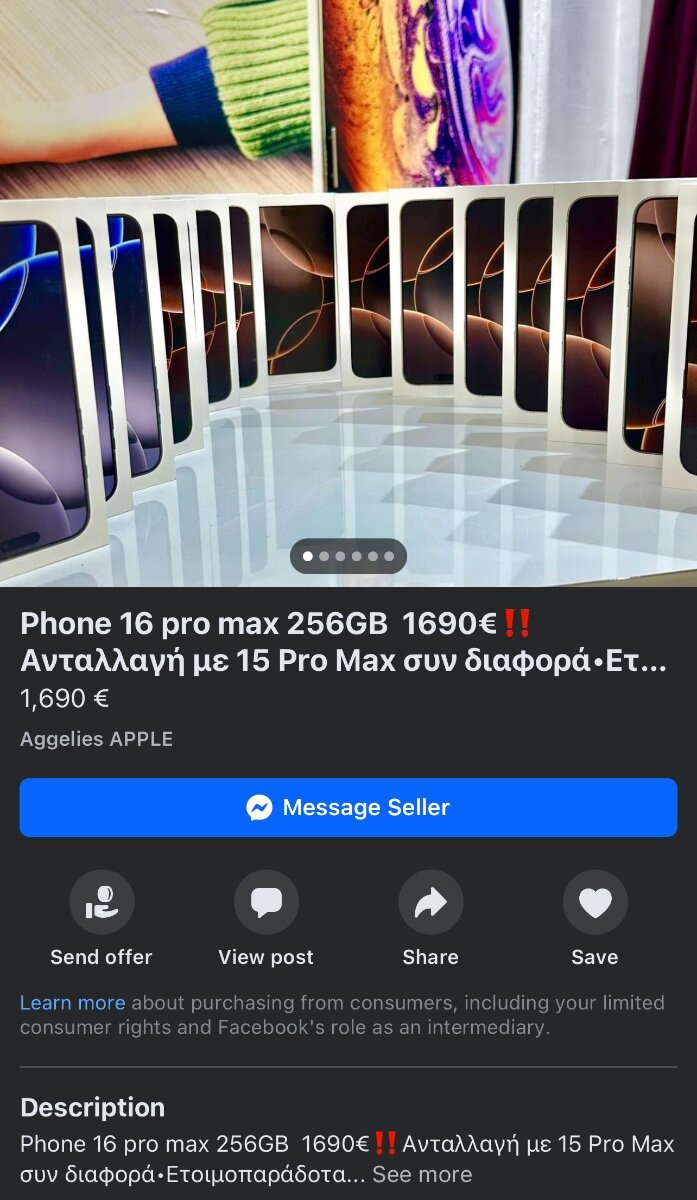This screenshot has width=697, height=1200.
Task: Message the seller about this listing
Action: coord(348,807)
